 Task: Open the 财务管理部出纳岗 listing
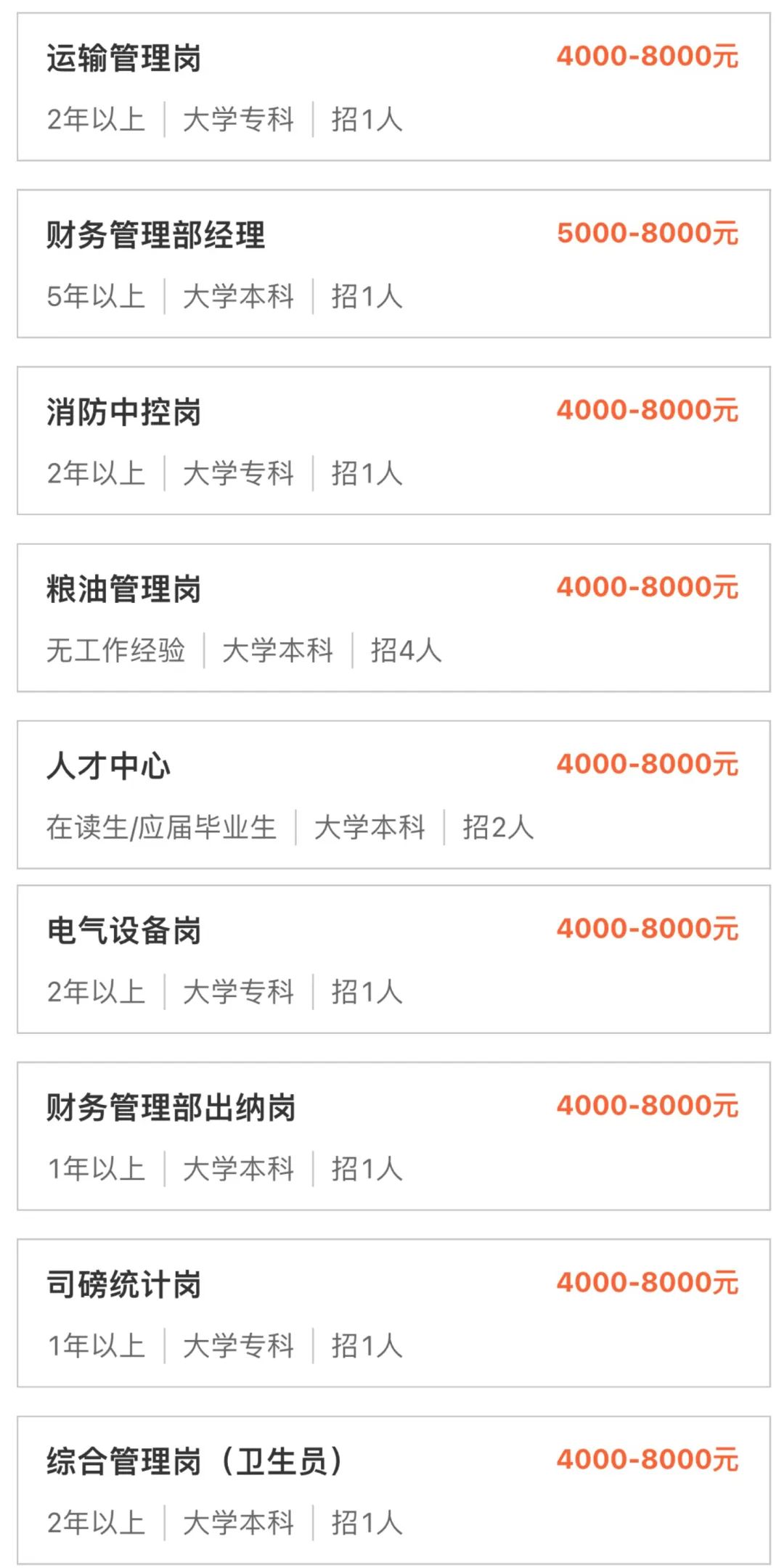click(171, 1108)
